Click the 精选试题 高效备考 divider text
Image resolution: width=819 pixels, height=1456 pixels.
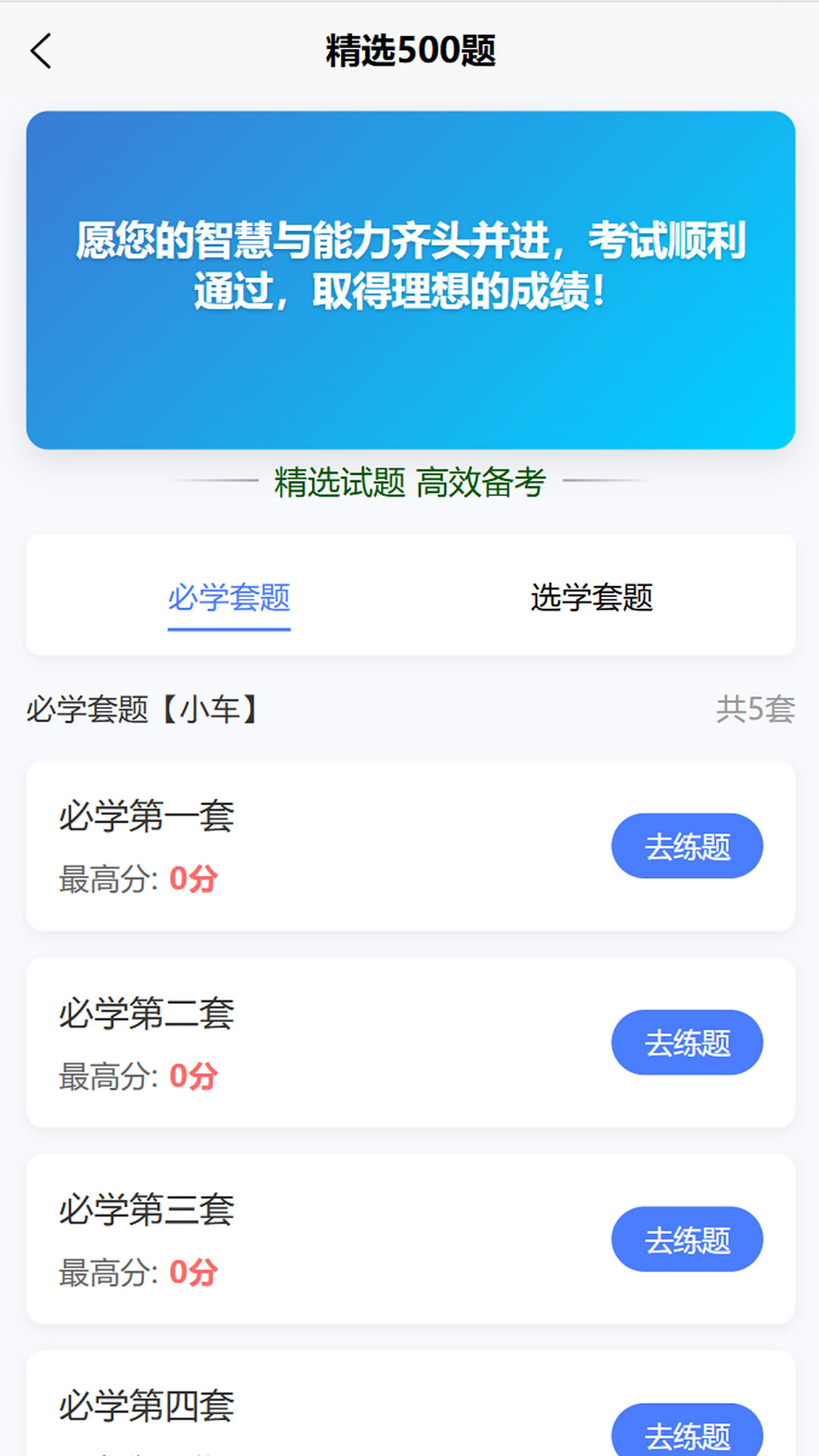[409, 483]
